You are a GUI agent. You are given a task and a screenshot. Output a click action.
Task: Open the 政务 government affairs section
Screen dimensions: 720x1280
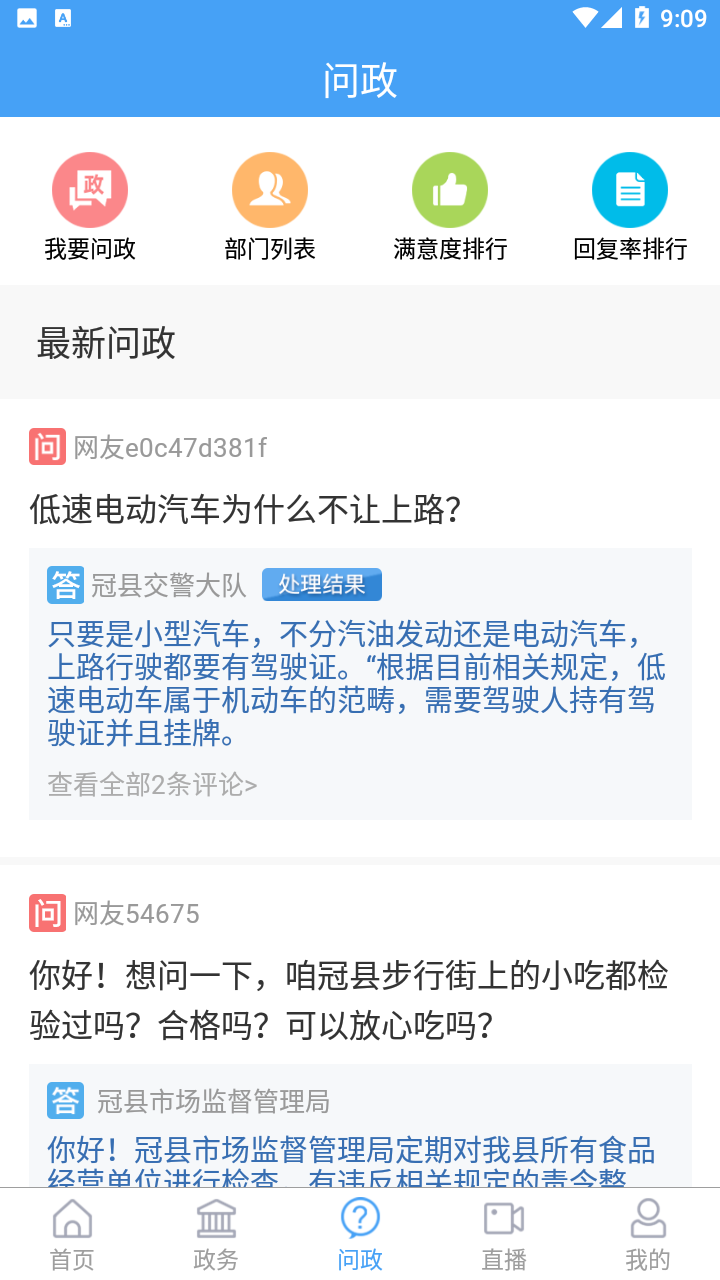216,1232
